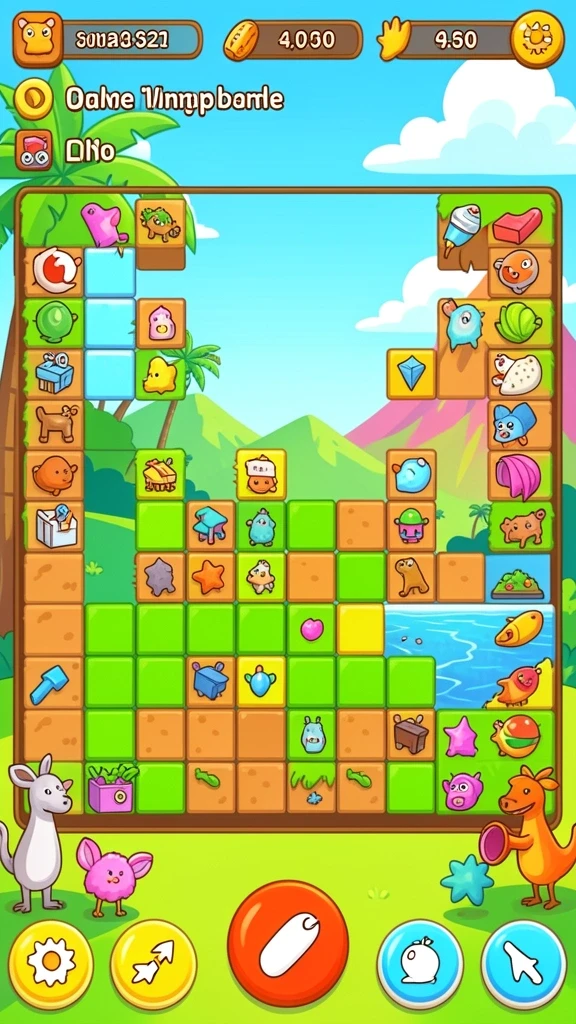Tap the pink star tile

pyautogui.click(x=460, y=735)
